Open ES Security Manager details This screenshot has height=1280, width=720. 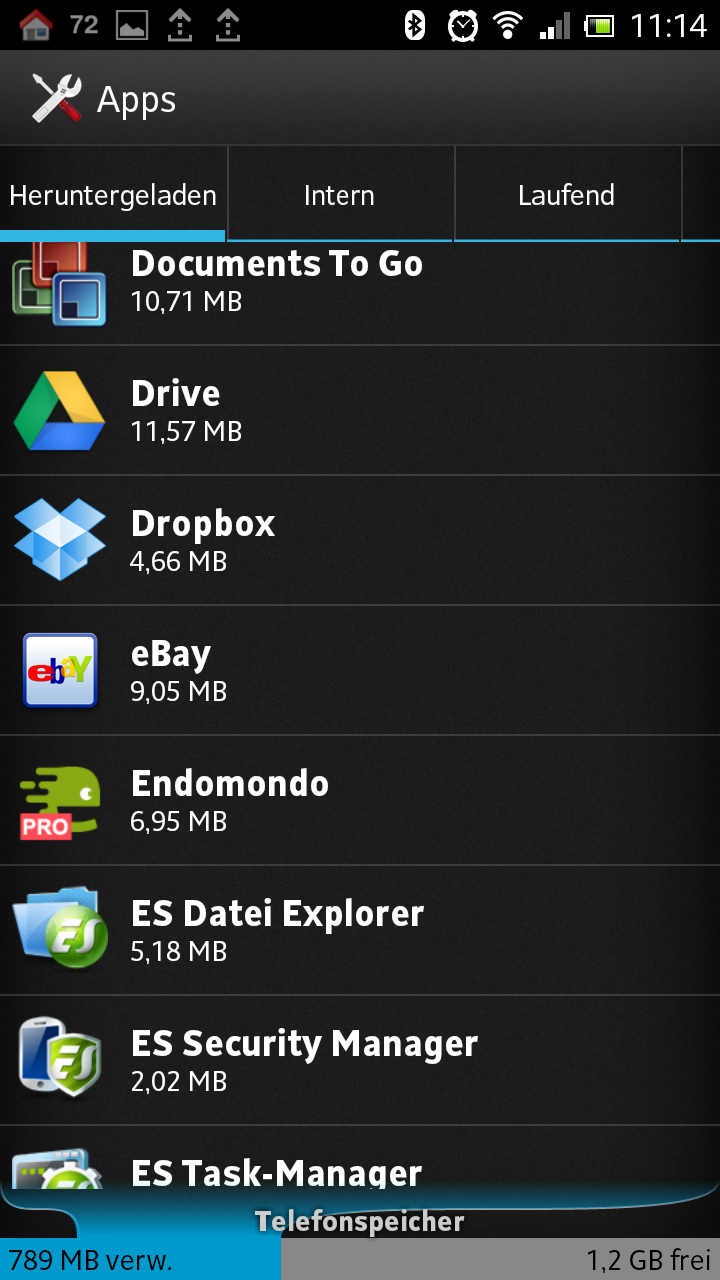tap(360, 1061)
